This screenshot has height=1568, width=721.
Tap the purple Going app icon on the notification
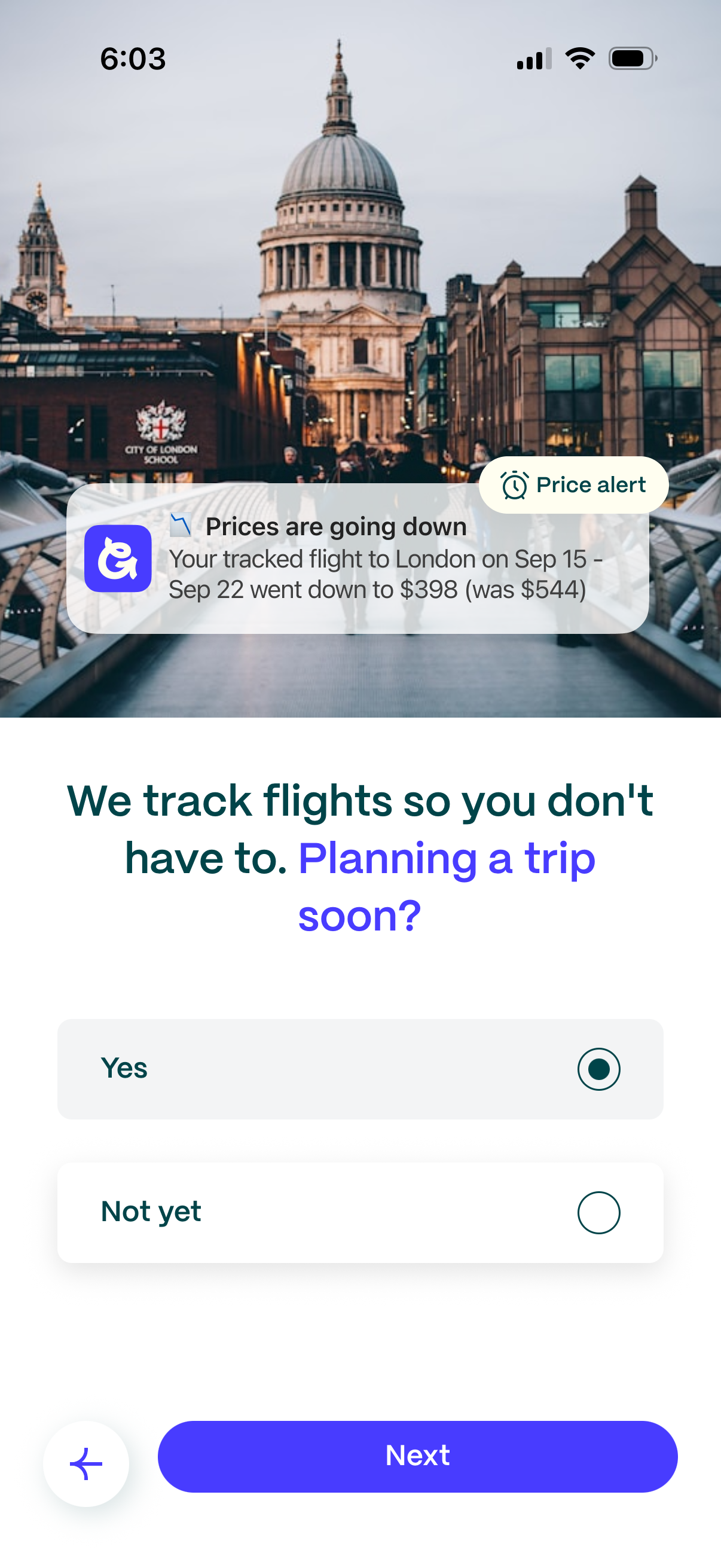(x=119, y=559)
